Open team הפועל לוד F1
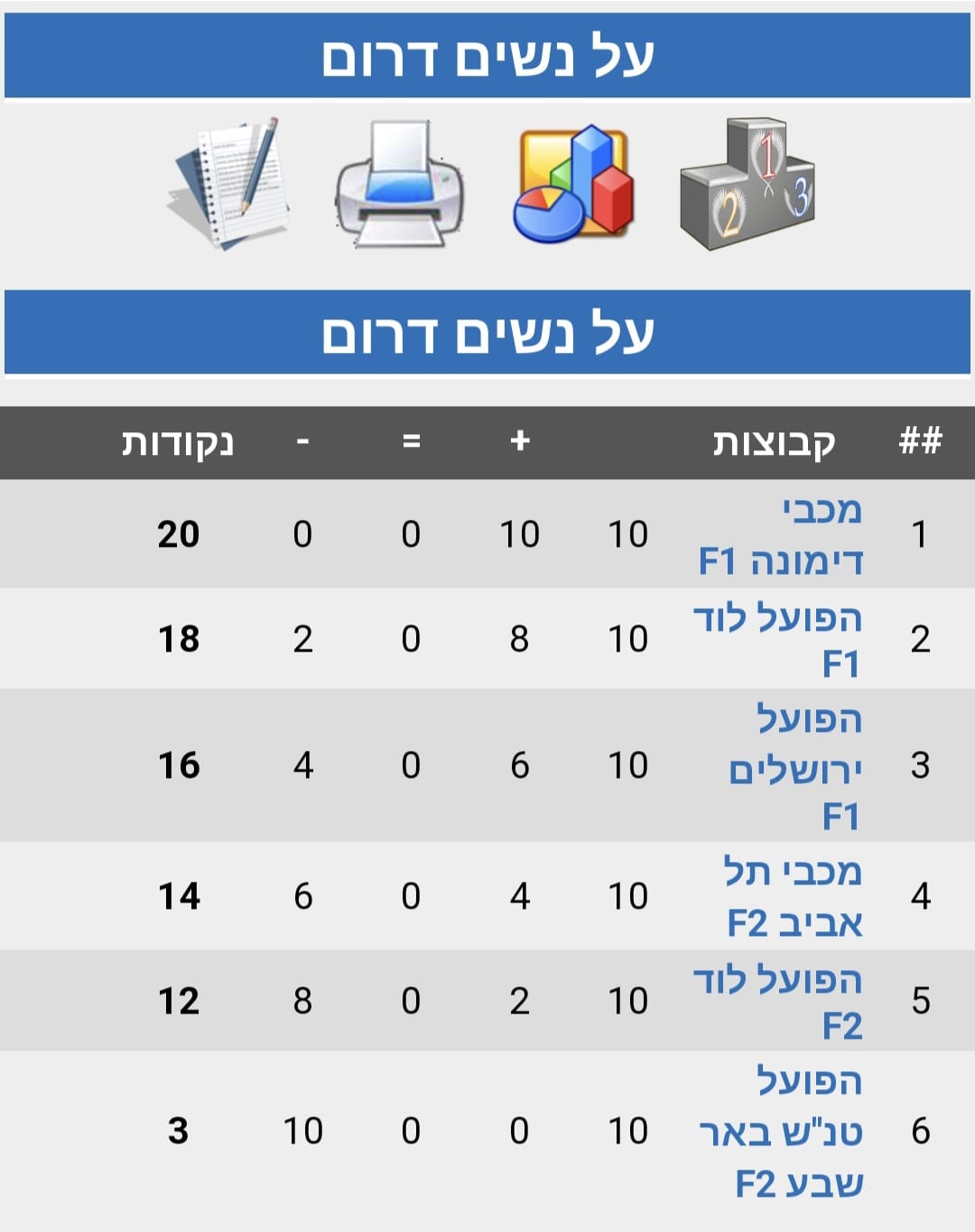This screenshot has height=1232, width=975. [x=778, y=639]
